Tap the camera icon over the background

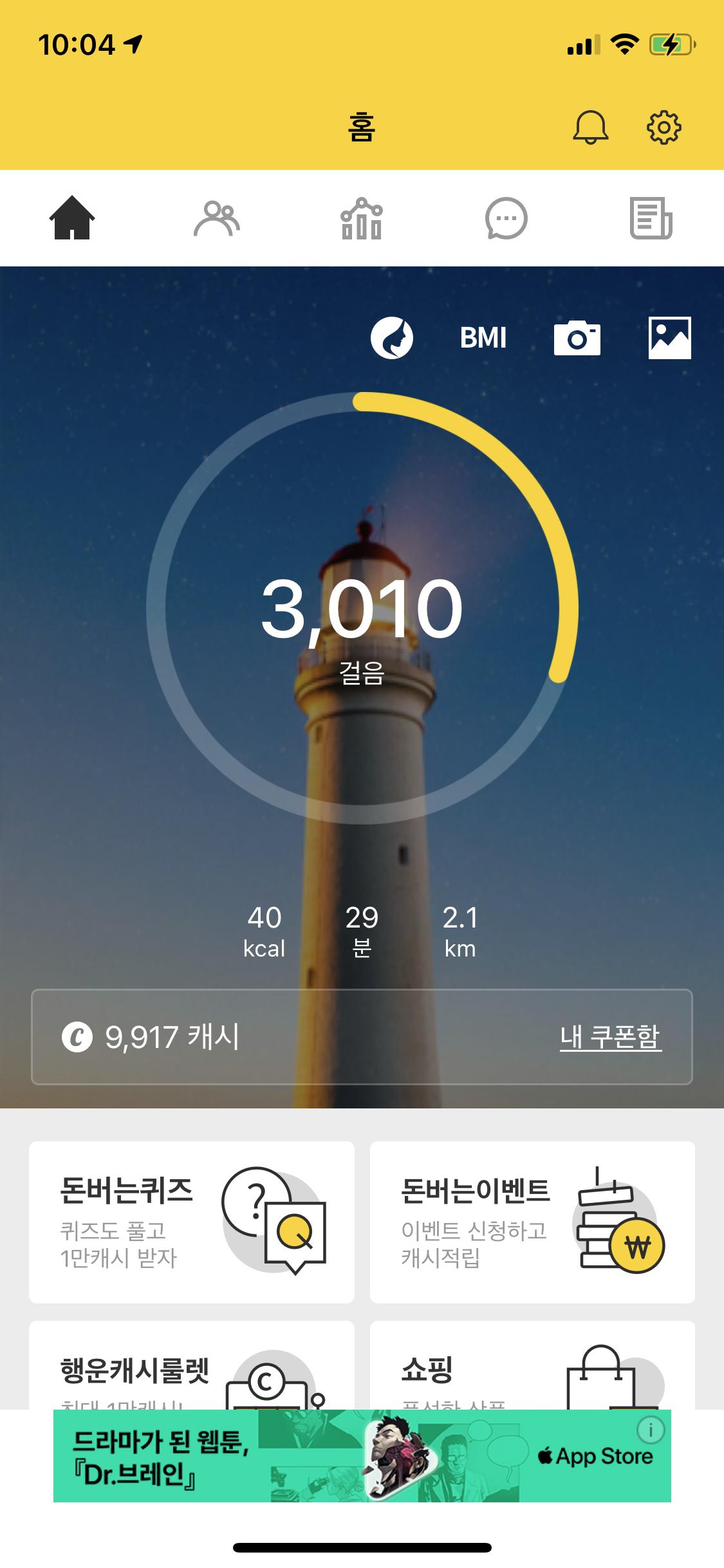pyautogui.click(x=577, y=338)
